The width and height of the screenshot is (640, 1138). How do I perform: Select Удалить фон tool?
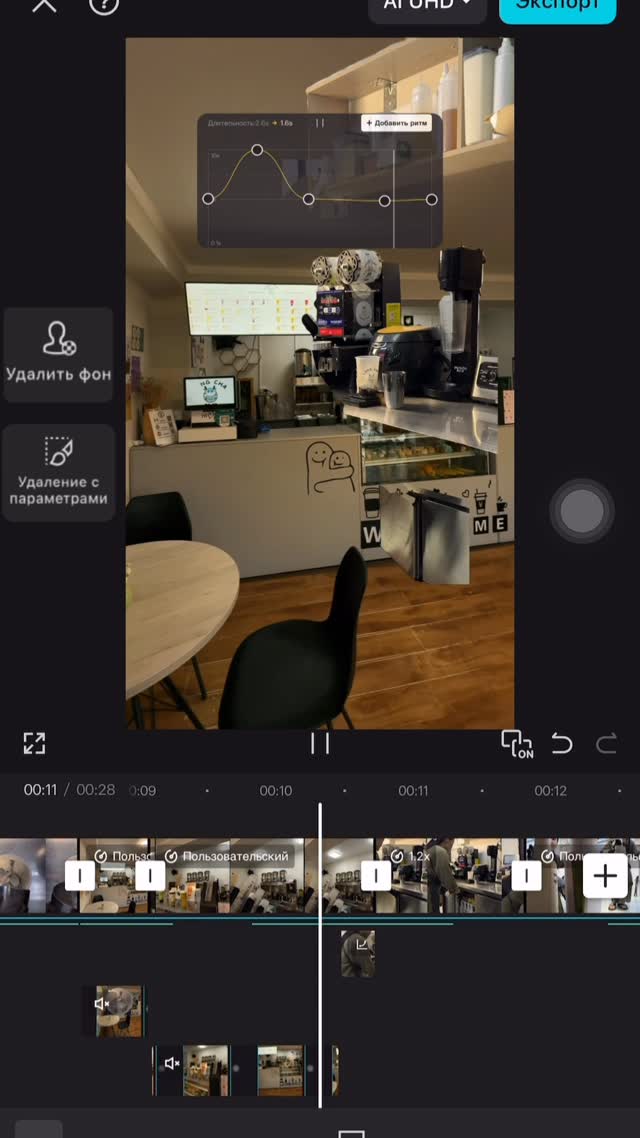pos(58,354)
